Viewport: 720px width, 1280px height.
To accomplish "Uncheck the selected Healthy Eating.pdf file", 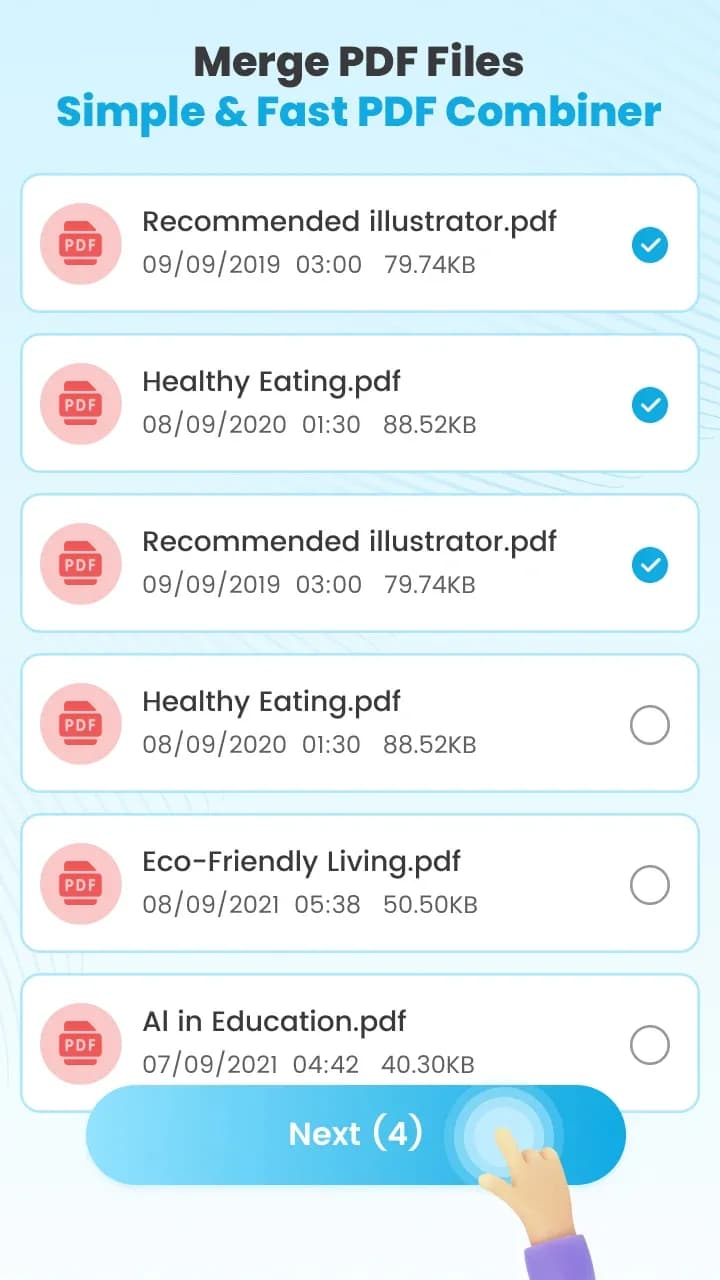I will pos(650,405).
